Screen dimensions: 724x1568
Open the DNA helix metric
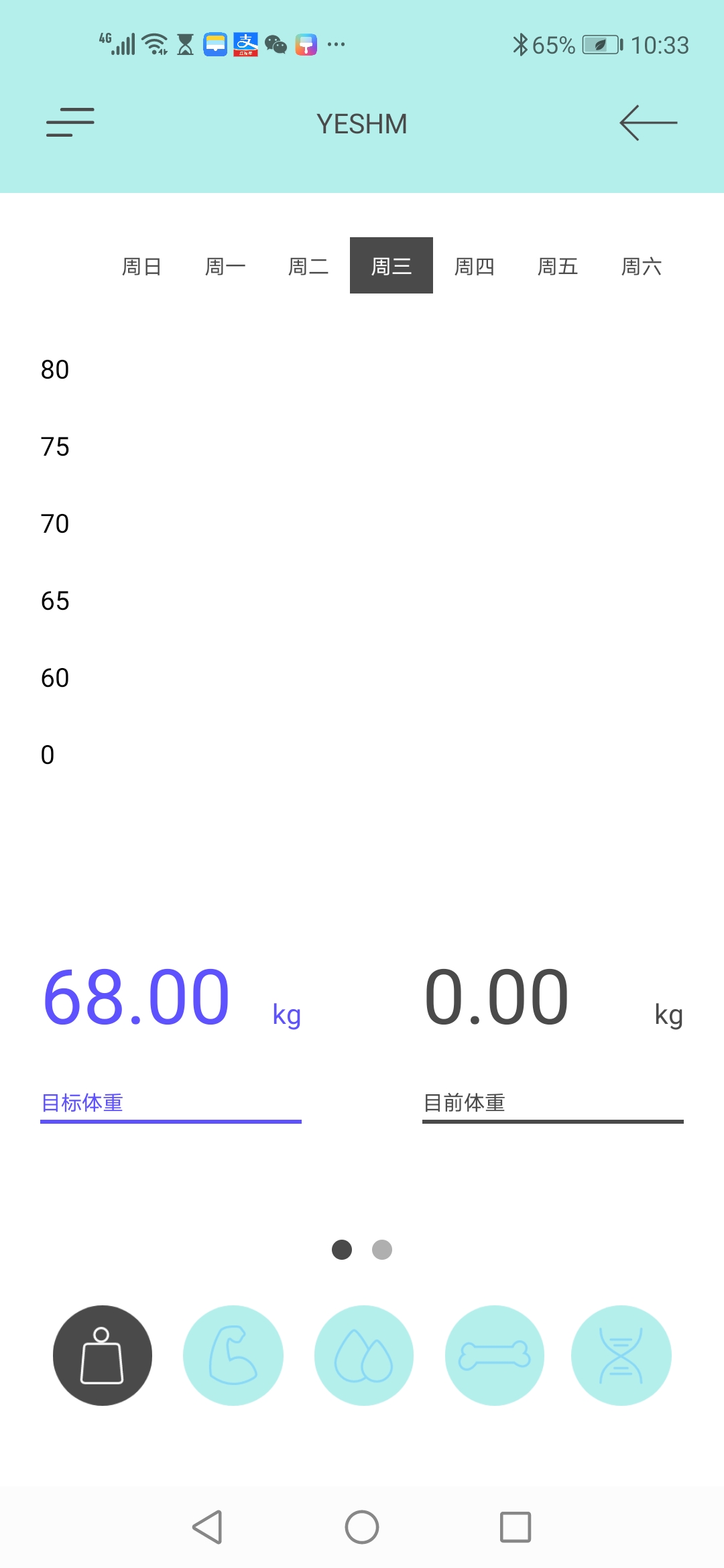click(621, 1355)
